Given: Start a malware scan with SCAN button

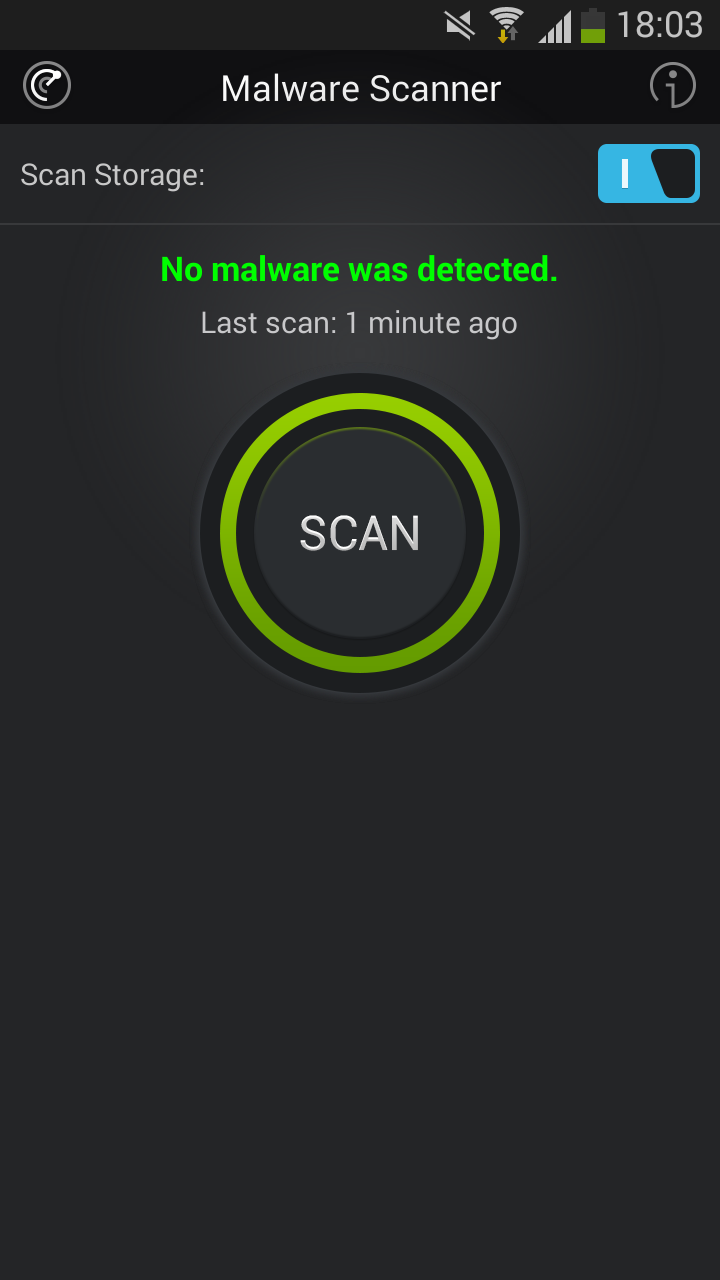Looking at the screenshot, I should 360,533.
